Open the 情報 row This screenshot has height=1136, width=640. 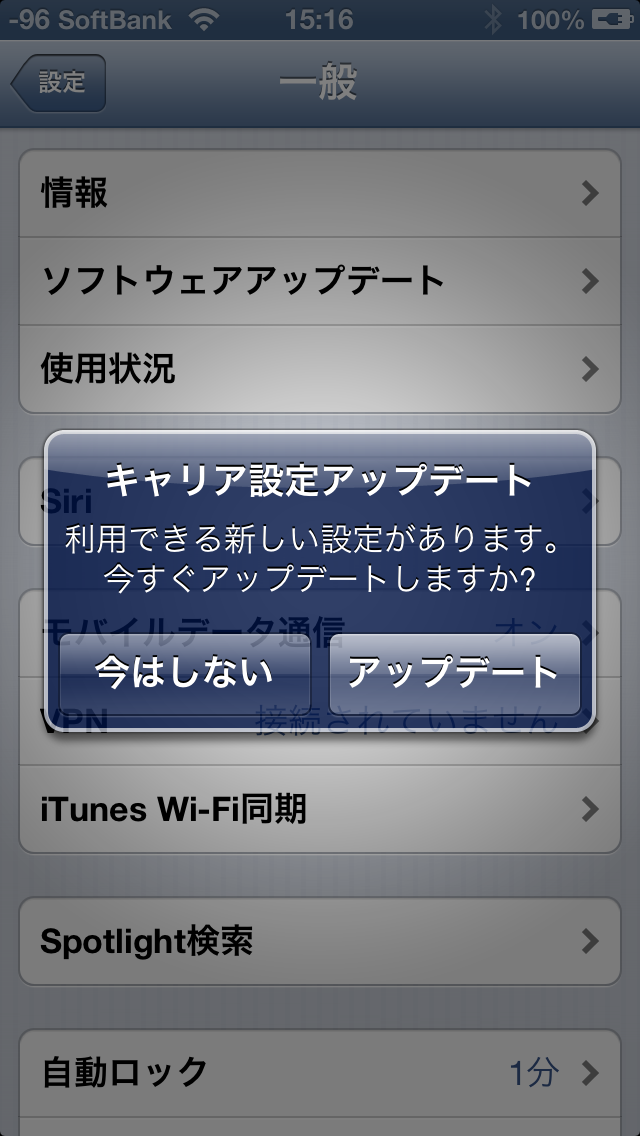tap(320, 193)
